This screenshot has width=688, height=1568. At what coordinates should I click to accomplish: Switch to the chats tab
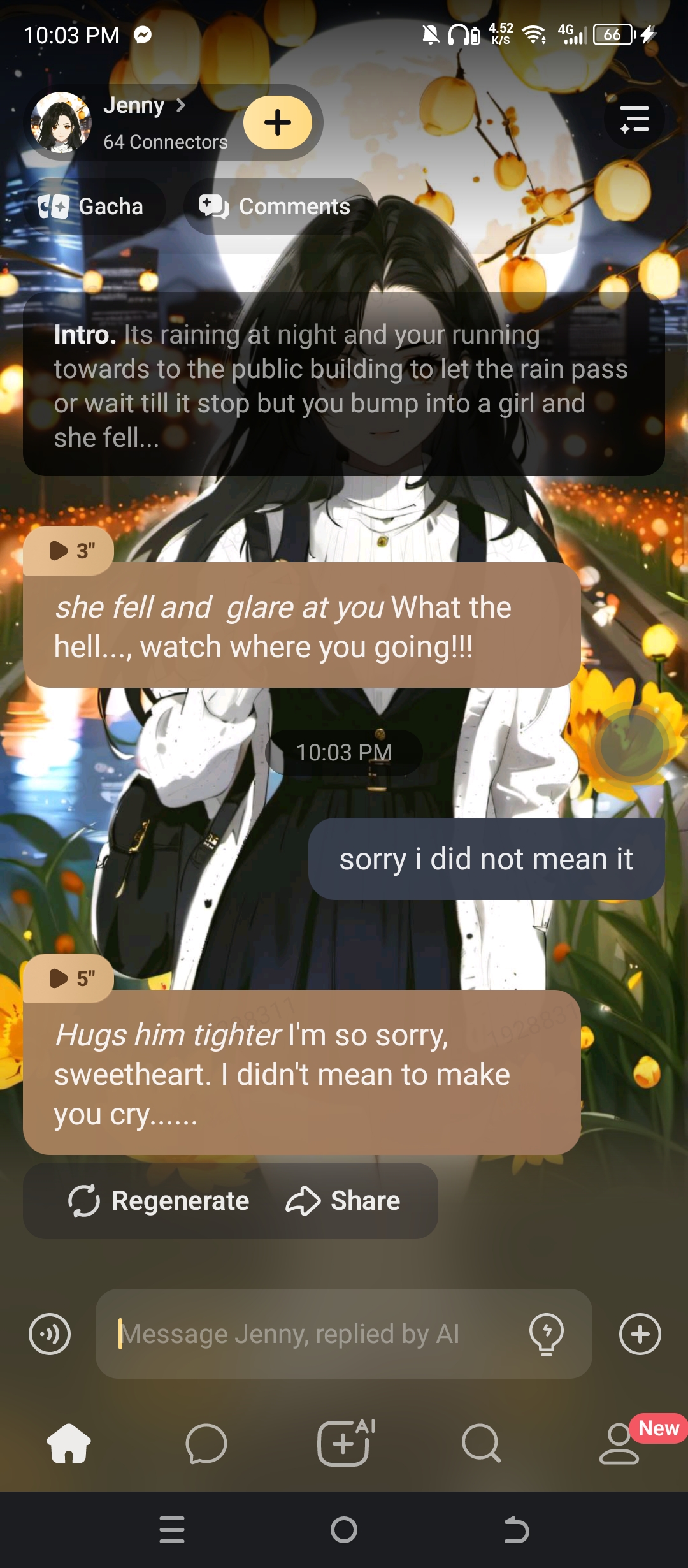click(206, 1443)
